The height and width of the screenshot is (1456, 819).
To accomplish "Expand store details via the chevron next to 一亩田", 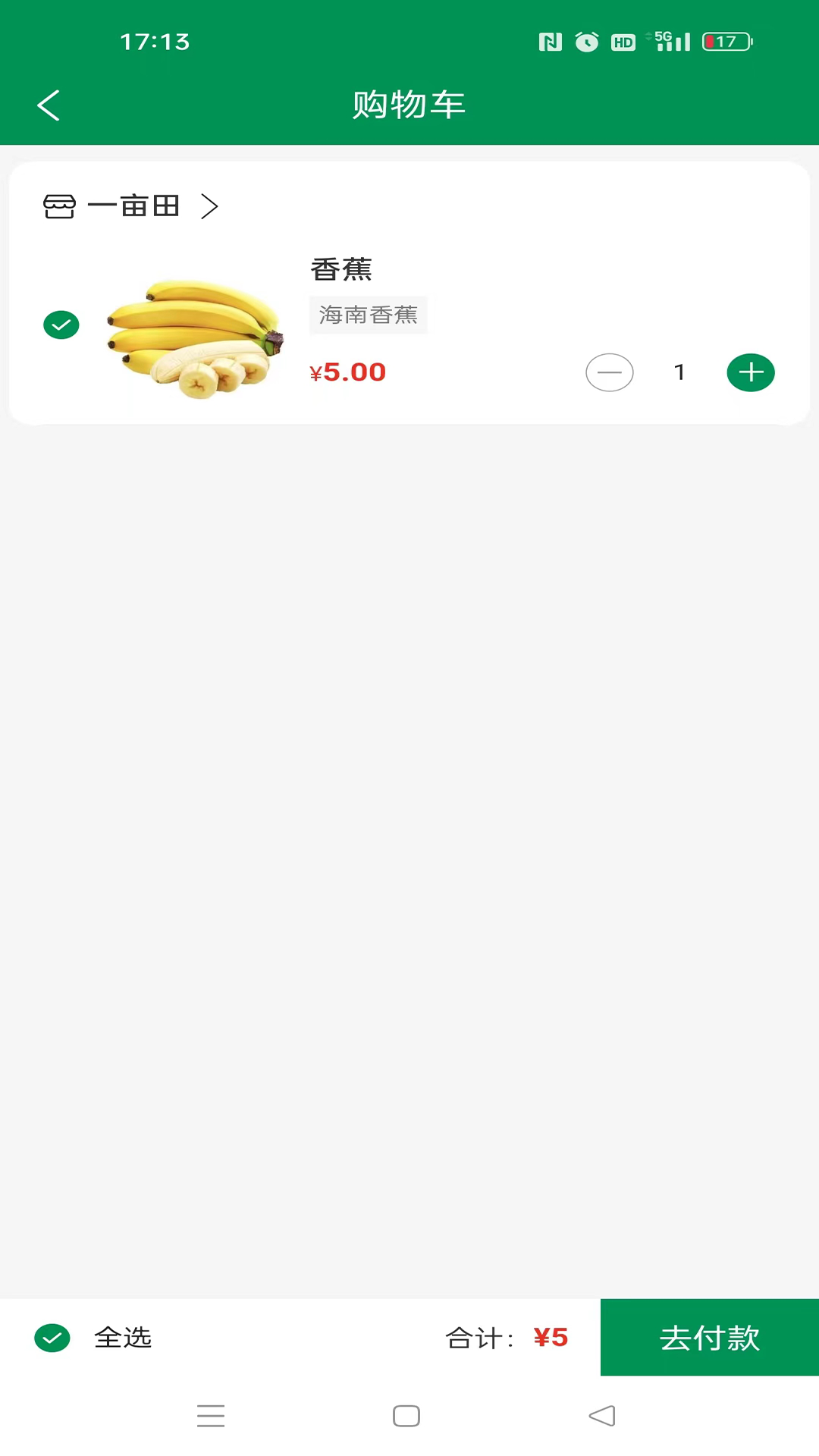I will point(209,206).
